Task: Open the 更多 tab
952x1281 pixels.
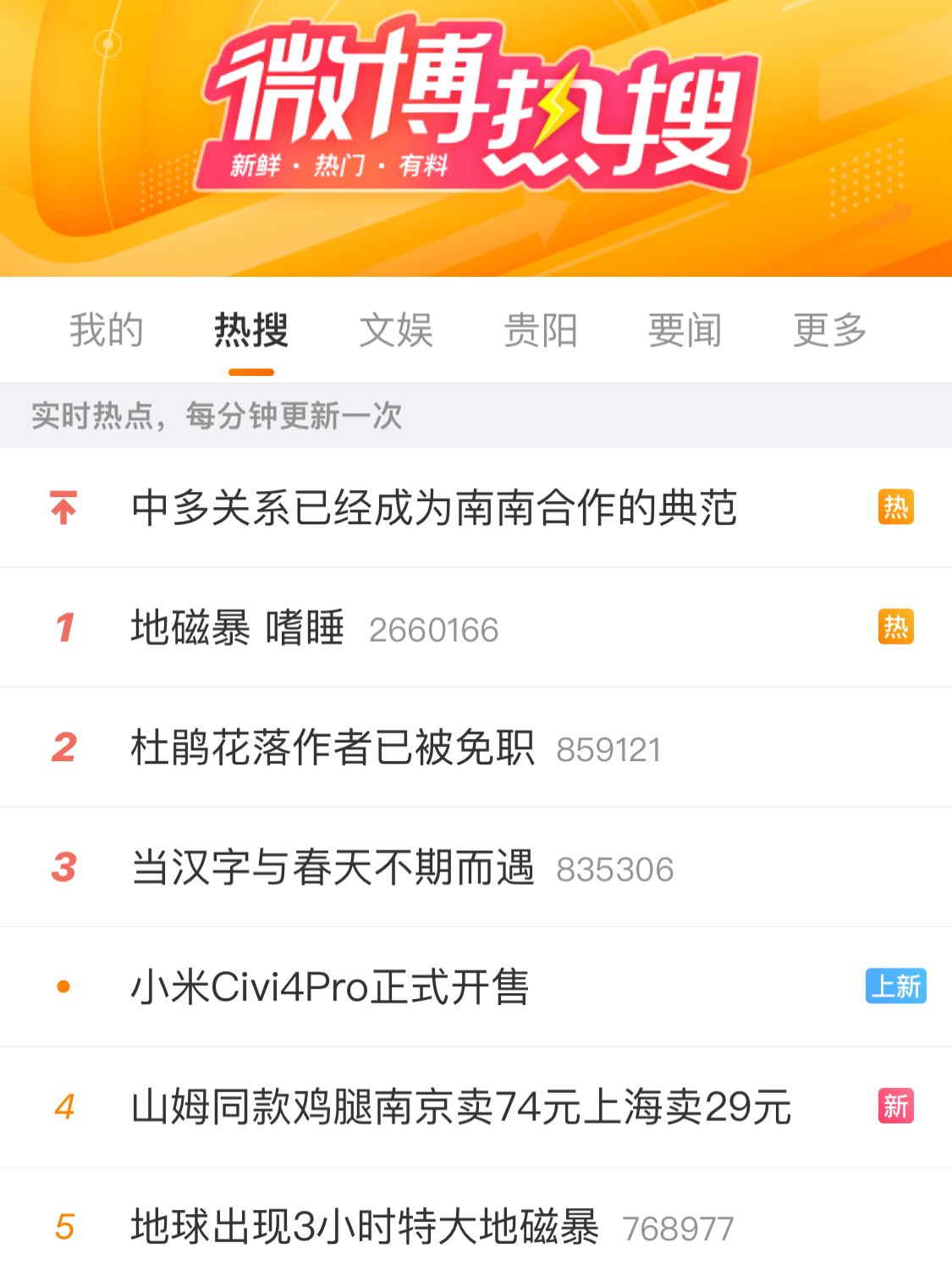Action: coord(830,330)
